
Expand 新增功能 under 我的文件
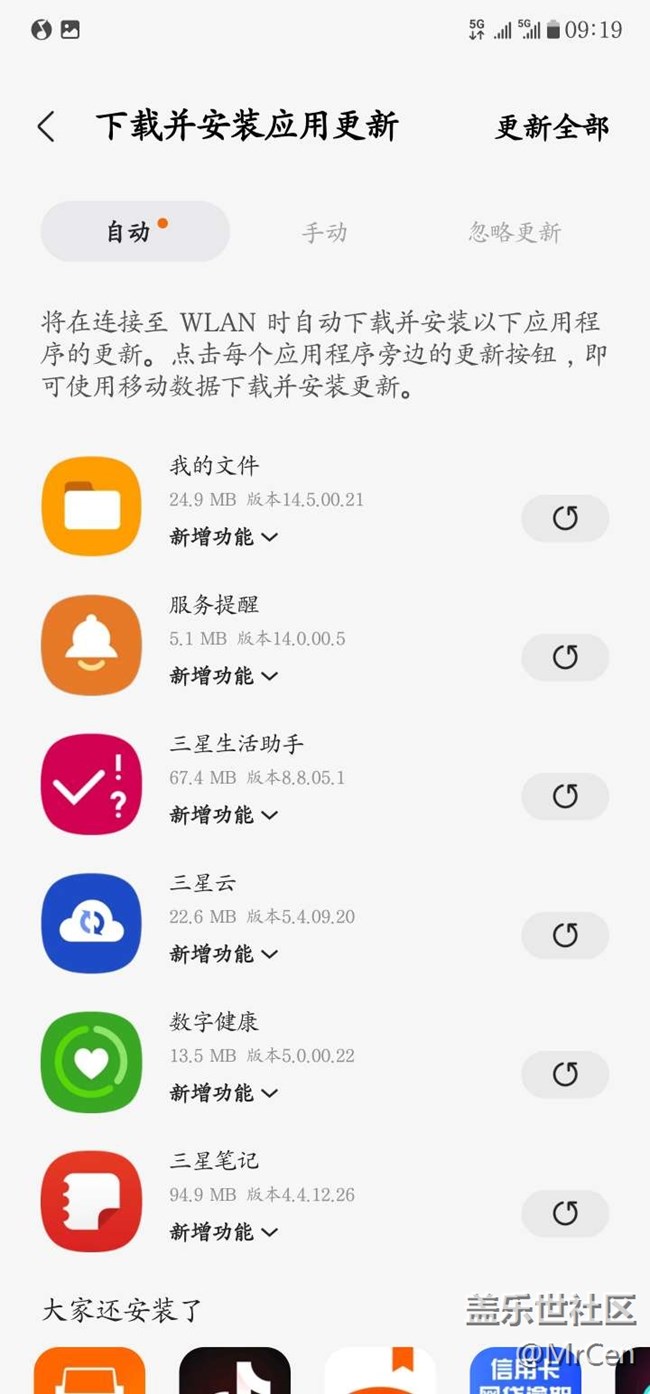point(224,537)
